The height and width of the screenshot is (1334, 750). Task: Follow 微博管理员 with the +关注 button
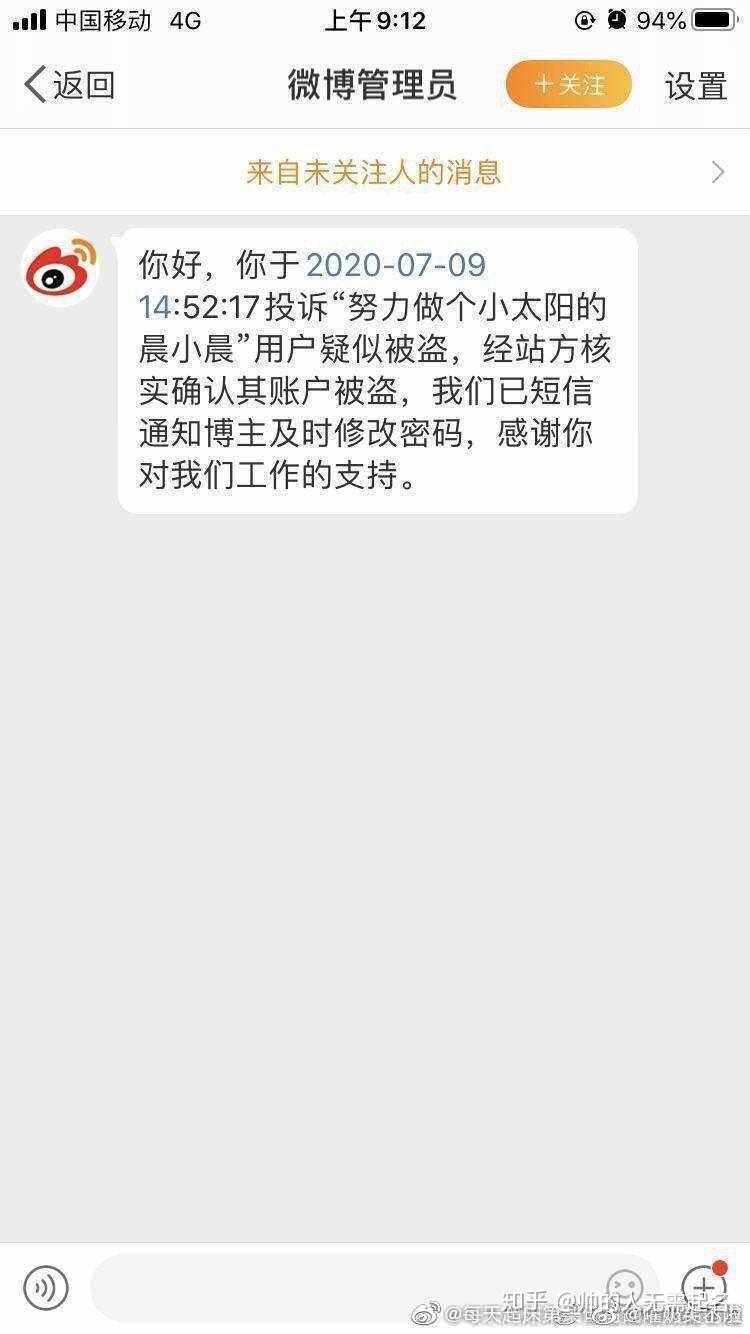click(569, 84)
